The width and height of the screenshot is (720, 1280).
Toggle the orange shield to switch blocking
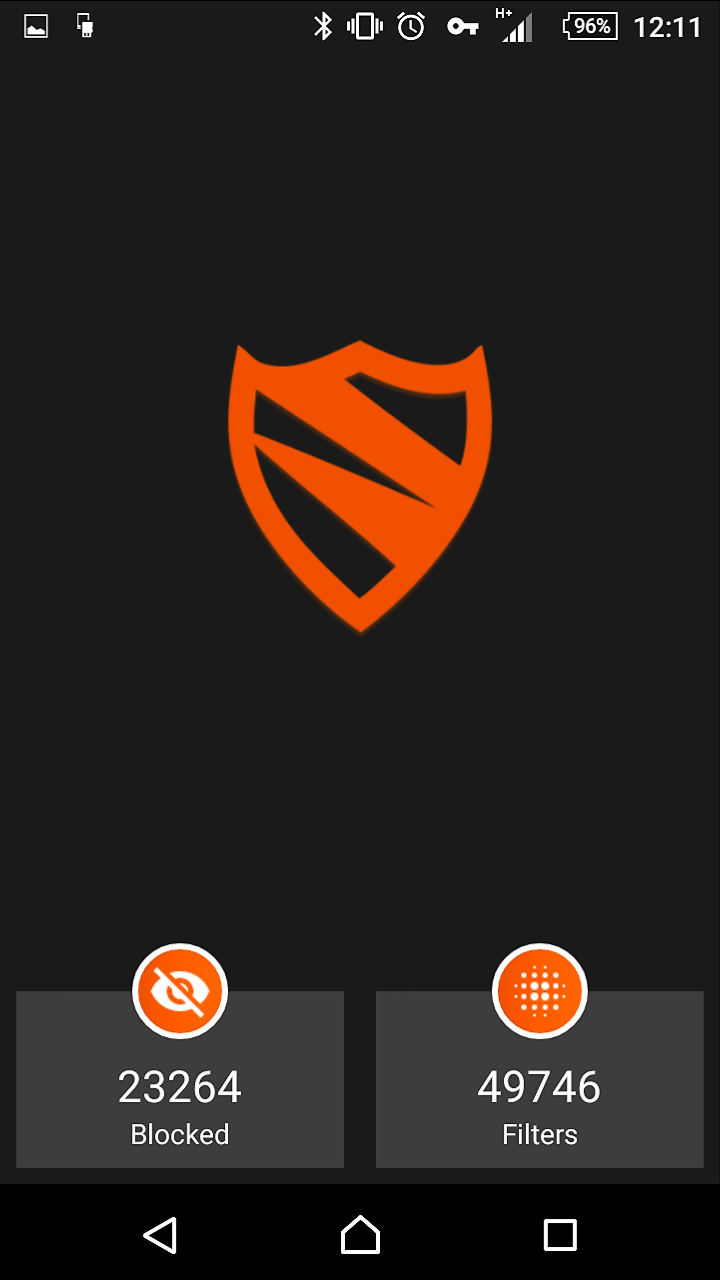tap(360, 485)
